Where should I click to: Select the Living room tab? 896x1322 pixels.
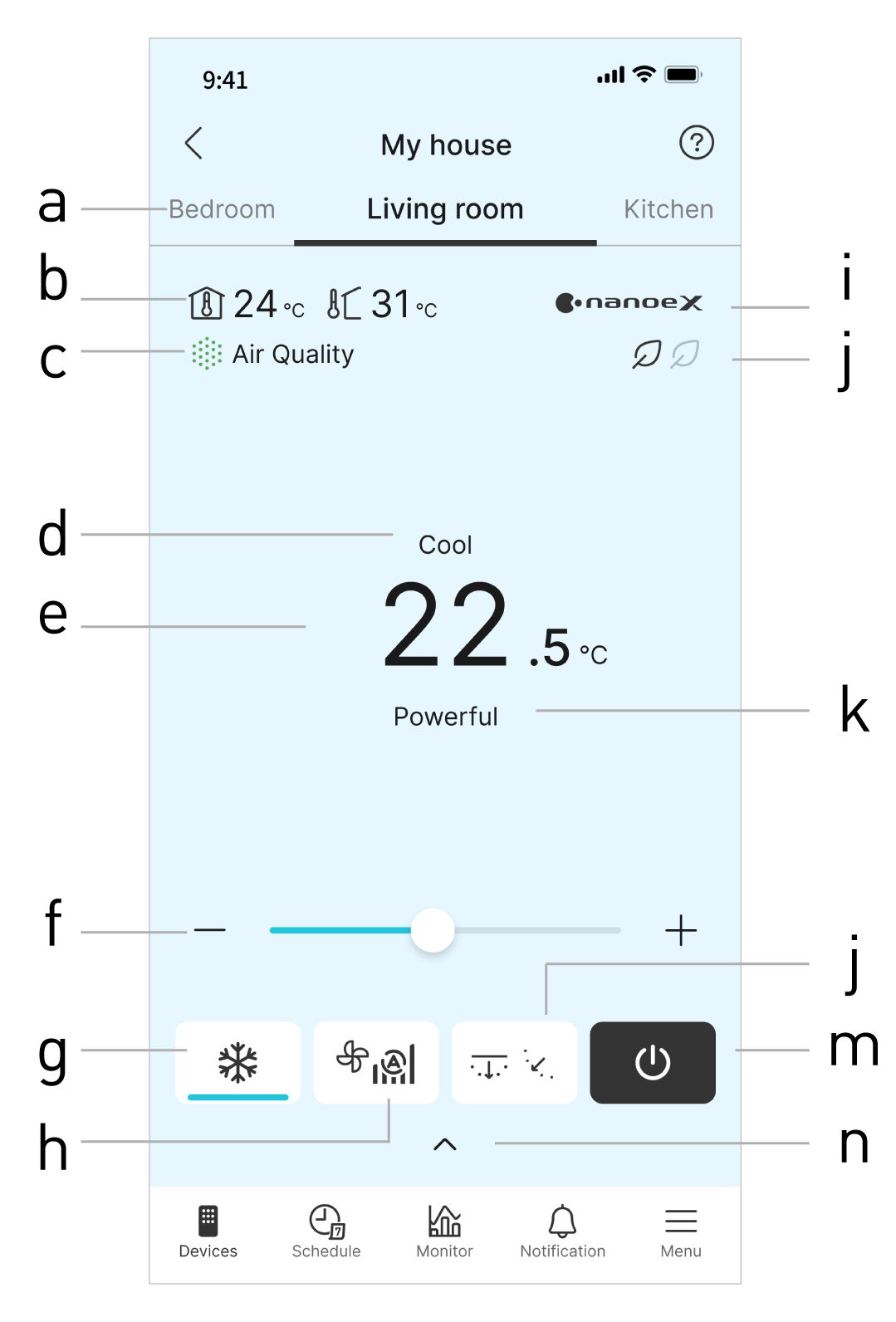[x=445, y=209]
